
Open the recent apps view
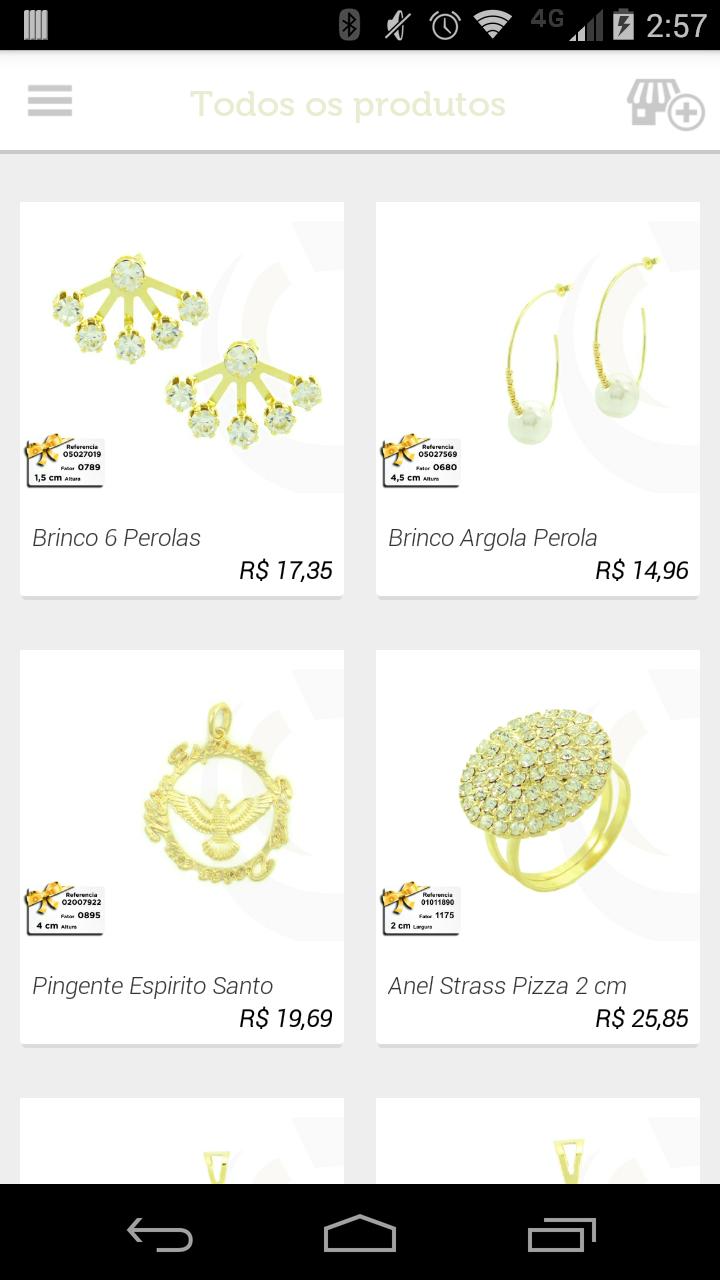(561, 1234)
